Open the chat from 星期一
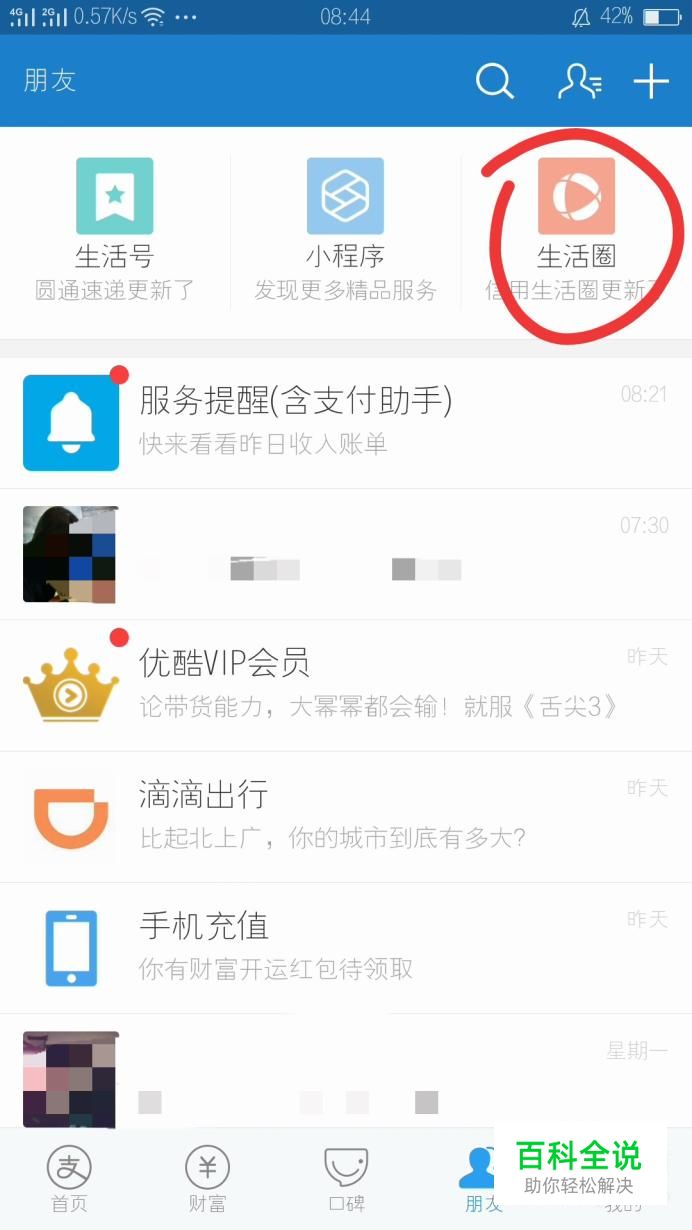This screenshot has height=1230, width=692. click(345, 1078)
